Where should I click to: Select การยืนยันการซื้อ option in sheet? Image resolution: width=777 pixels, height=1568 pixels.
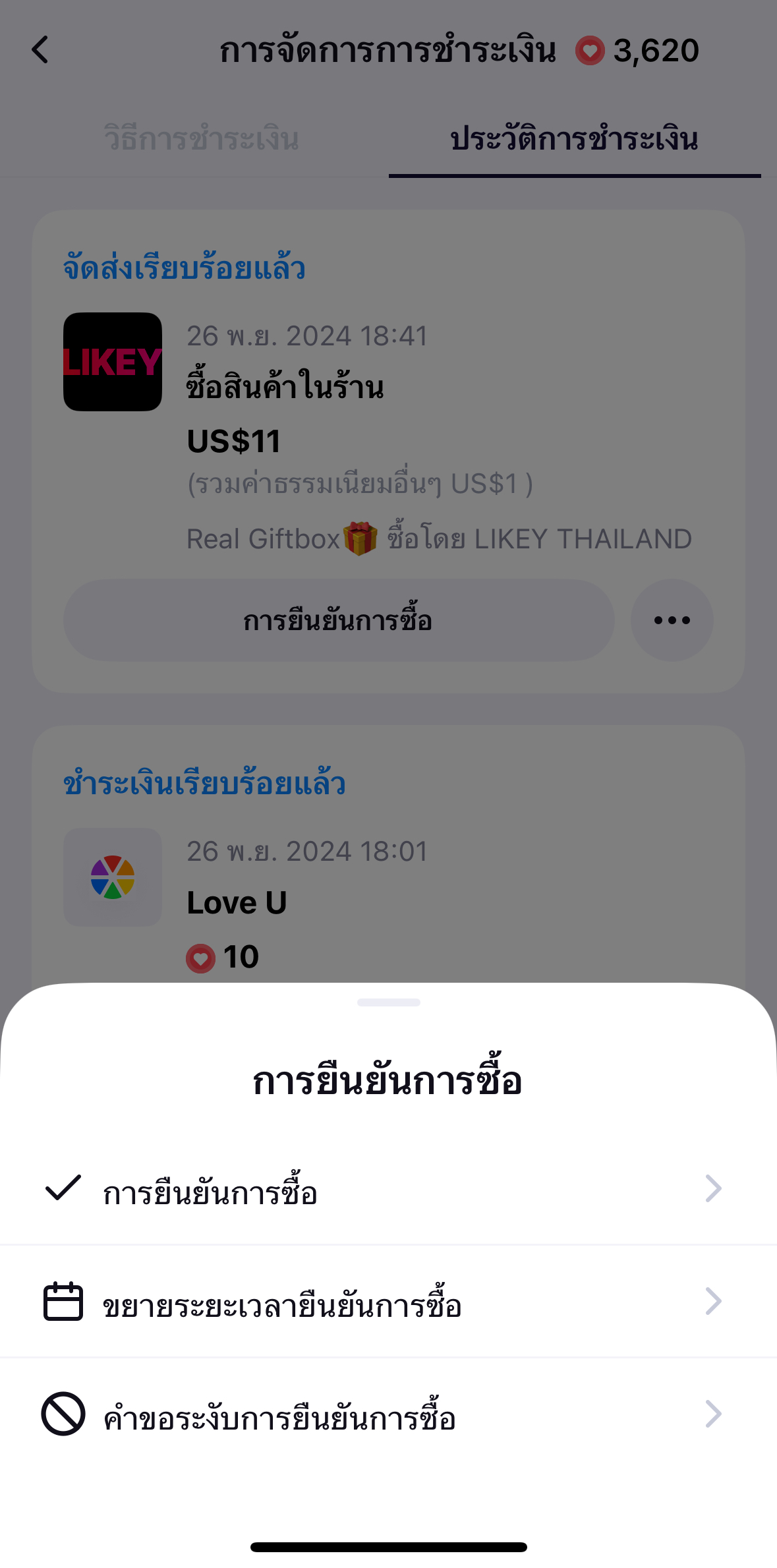382,1190
